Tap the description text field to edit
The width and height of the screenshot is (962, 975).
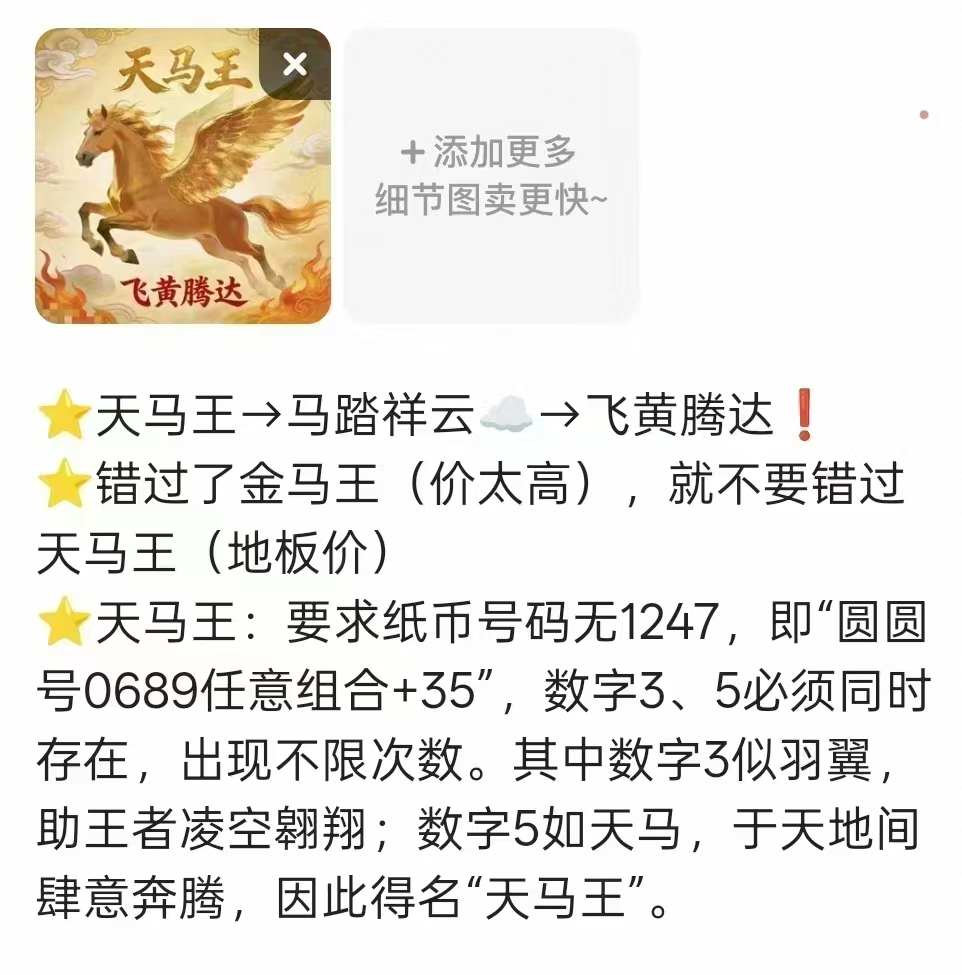coord(480,660)
